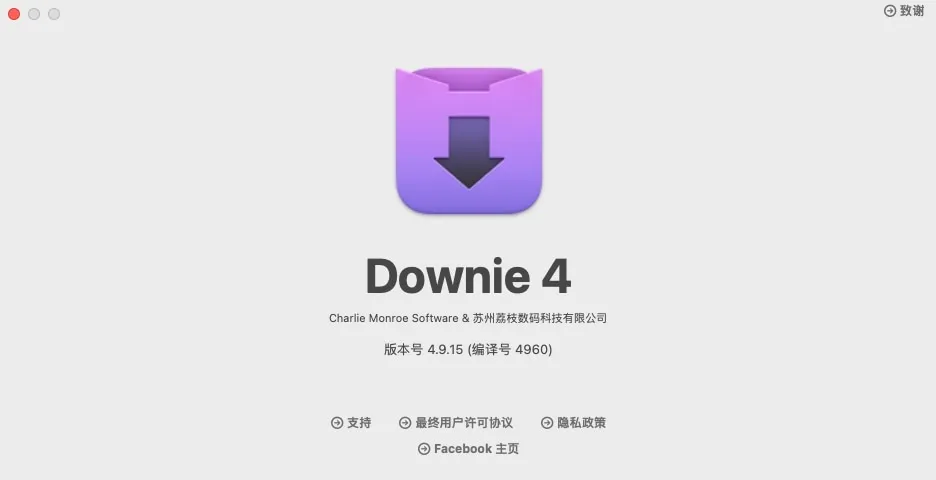Image resolution: width=936 pixels, height=480 pixels.
Task: Open the 支持 support link
Action: coord(351,423)
